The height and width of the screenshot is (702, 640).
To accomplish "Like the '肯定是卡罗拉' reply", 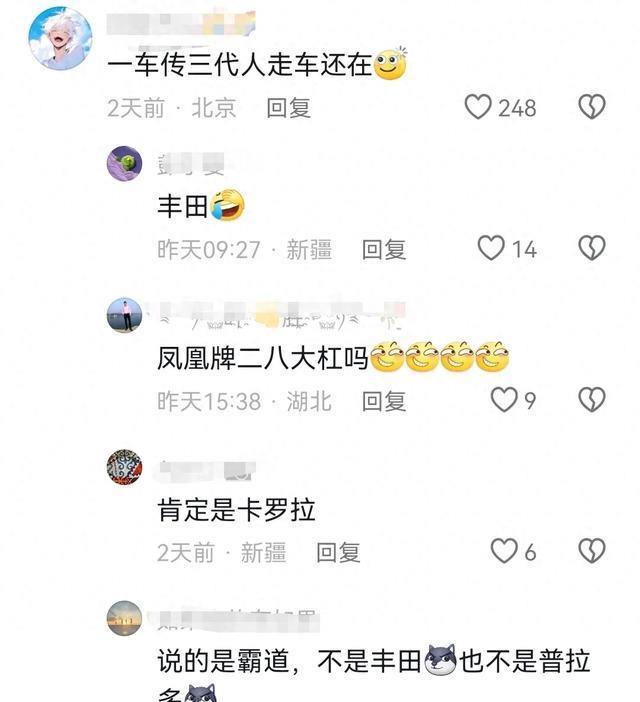I will coord(503,551).
